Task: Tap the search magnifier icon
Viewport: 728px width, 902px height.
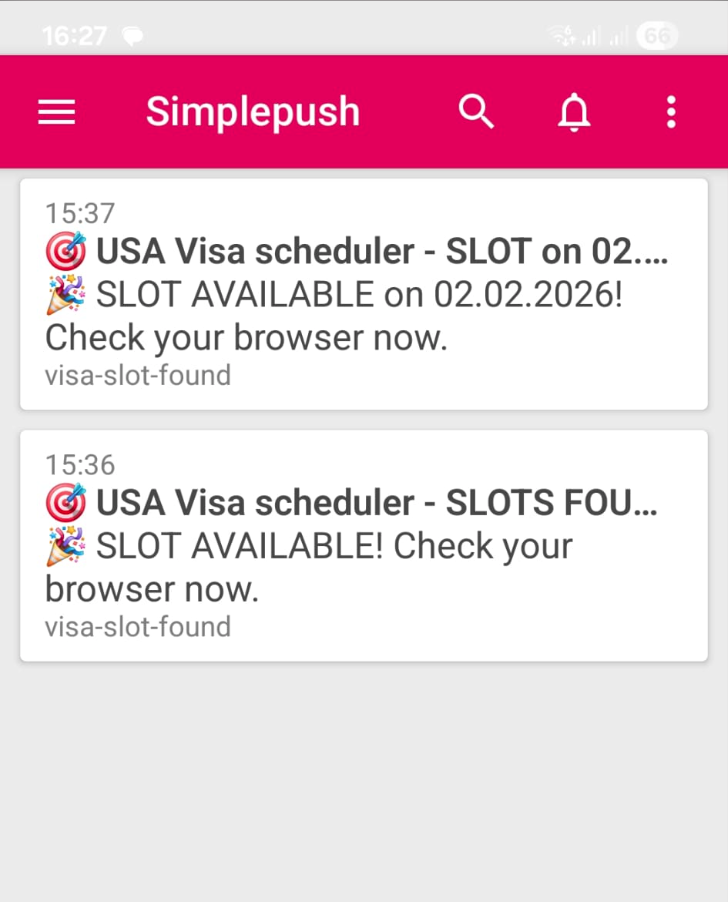Action: [x=476, y=112]
